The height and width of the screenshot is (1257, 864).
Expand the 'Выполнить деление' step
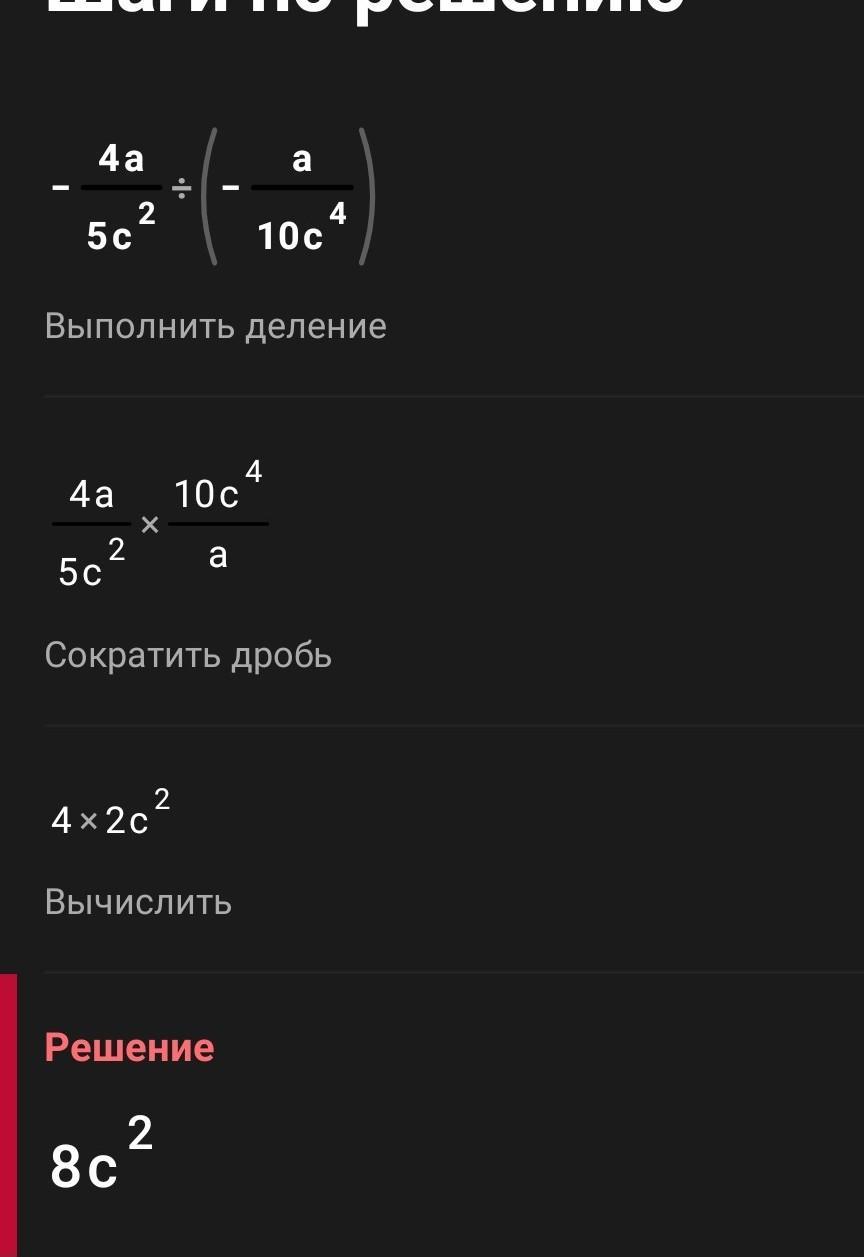pyautogui.click(x=216, y=327)
